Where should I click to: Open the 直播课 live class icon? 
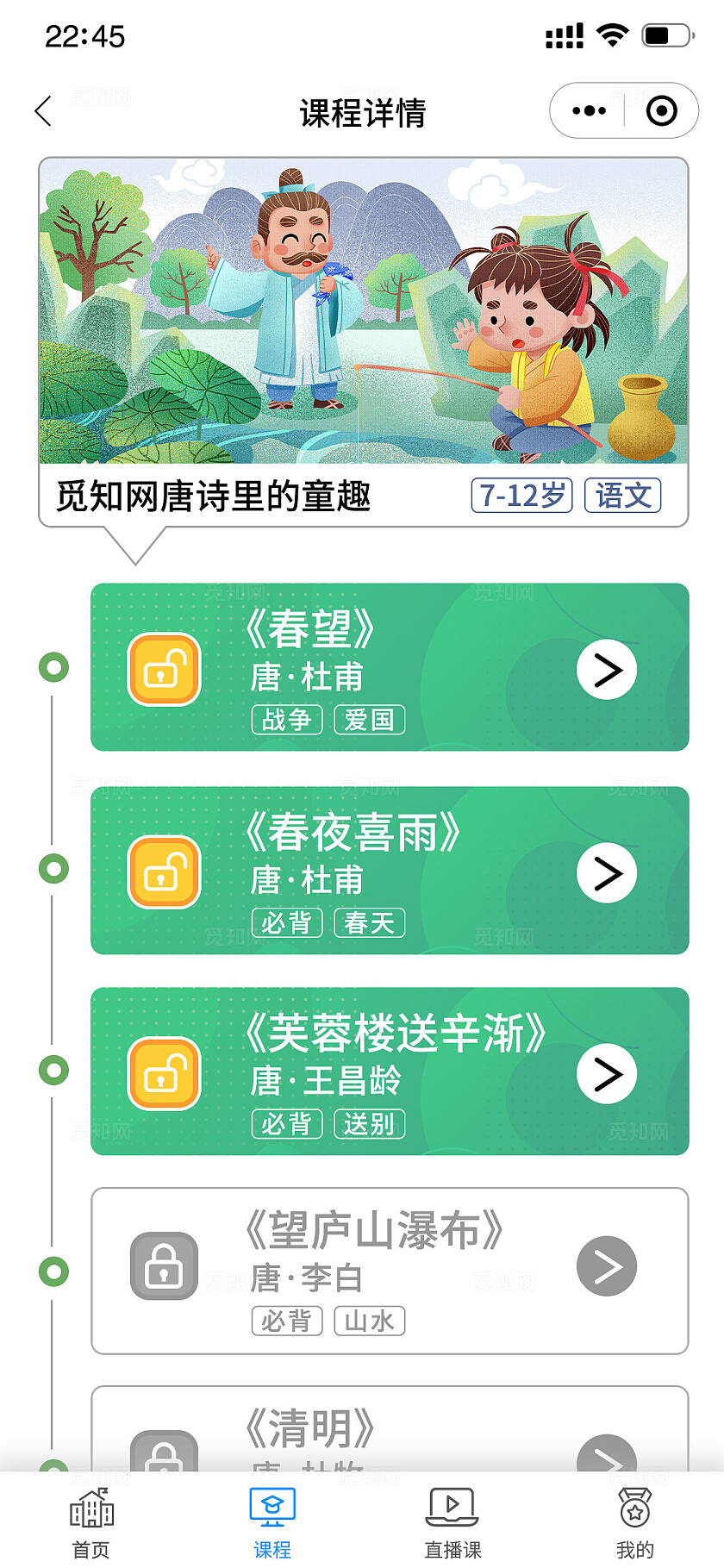[x=452, y=1504]
